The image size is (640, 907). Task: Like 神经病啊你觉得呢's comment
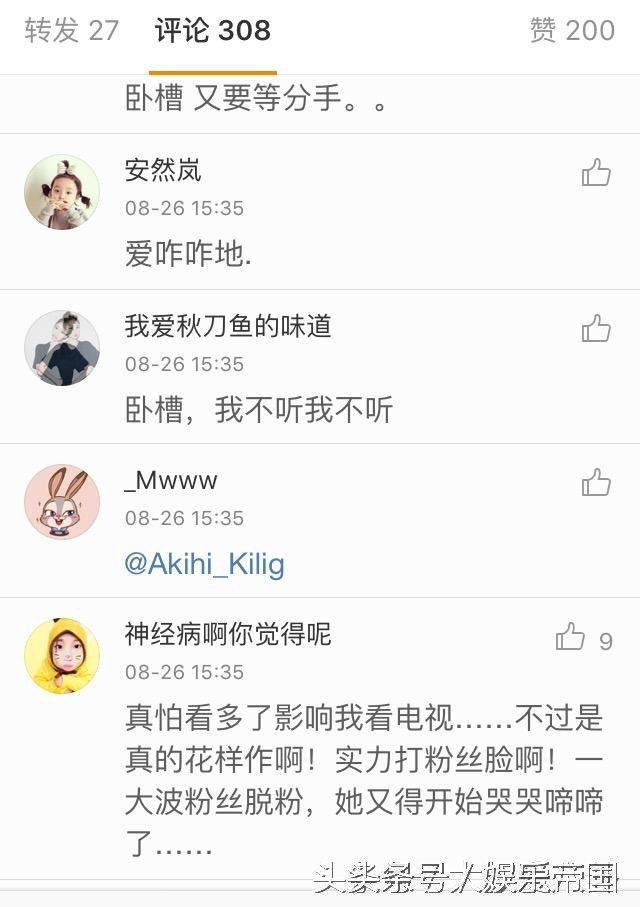tap(571, 637)
